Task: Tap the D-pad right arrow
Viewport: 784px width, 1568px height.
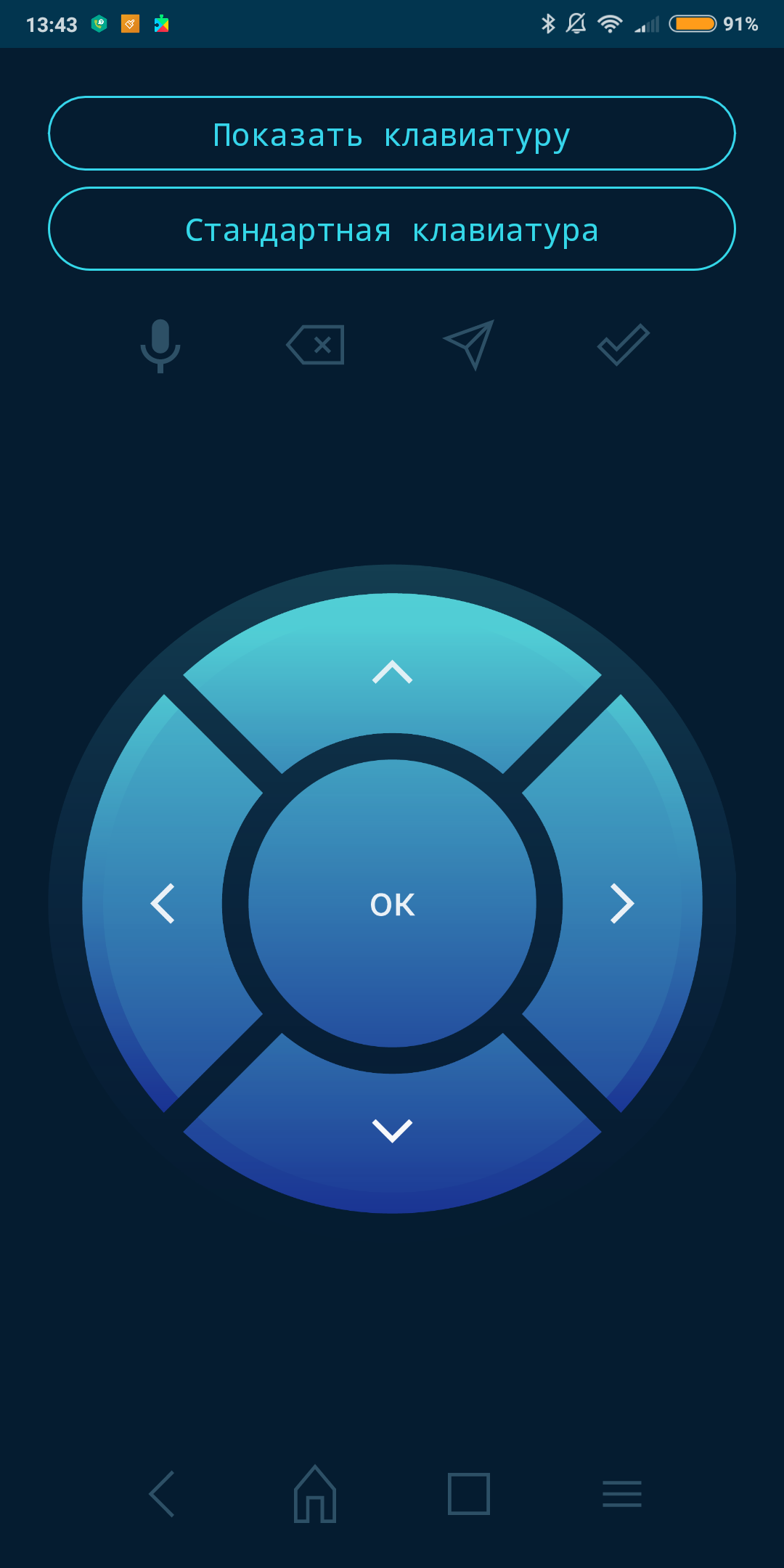Action: pos(622,904)
